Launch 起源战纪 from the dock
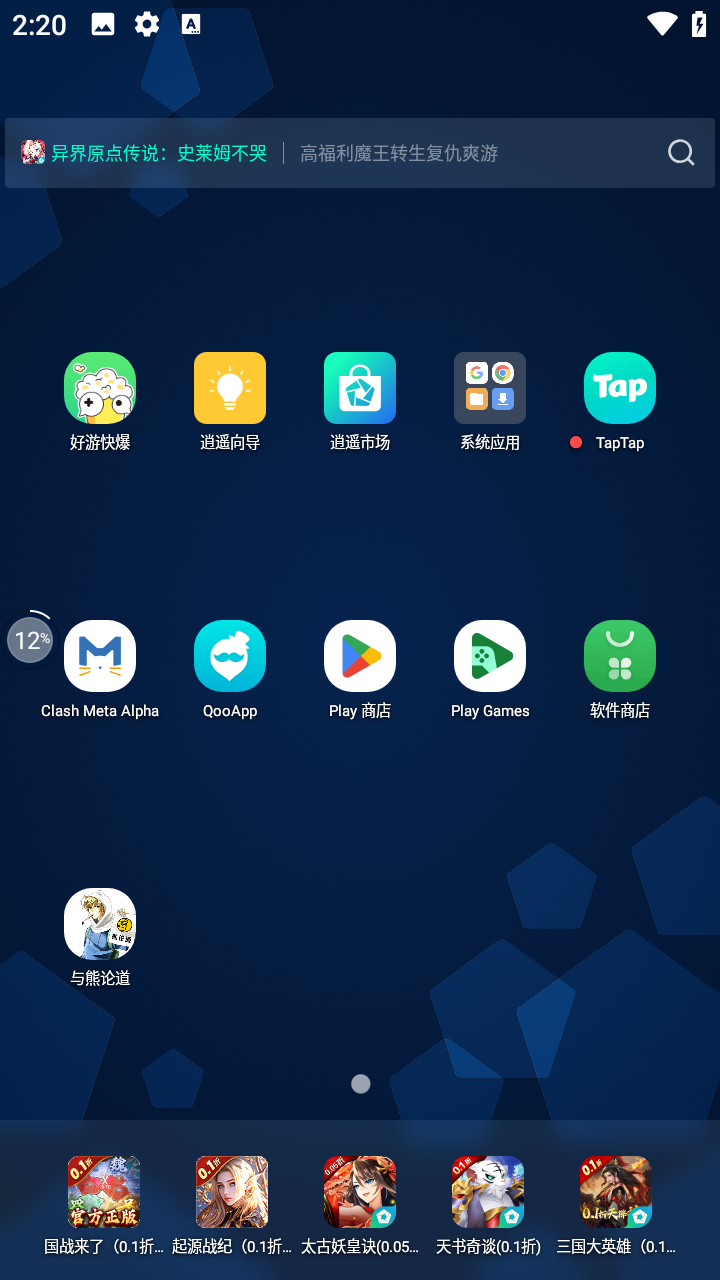Screen dimensions: 720x1280 click(232, 1192)
